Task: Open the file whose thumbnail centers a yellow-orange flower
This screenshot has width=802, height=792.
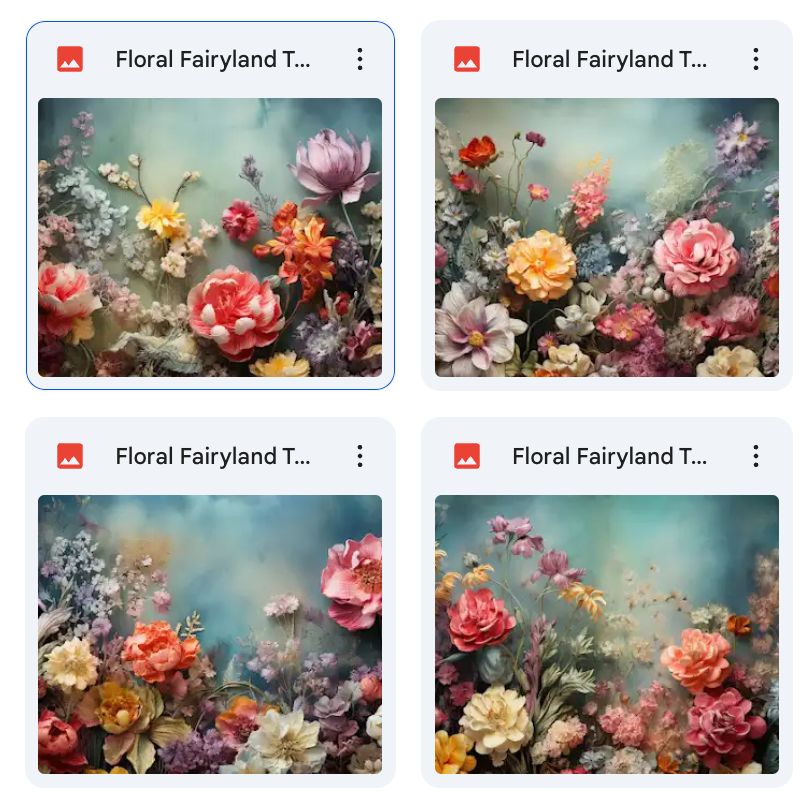Action: 607,237
